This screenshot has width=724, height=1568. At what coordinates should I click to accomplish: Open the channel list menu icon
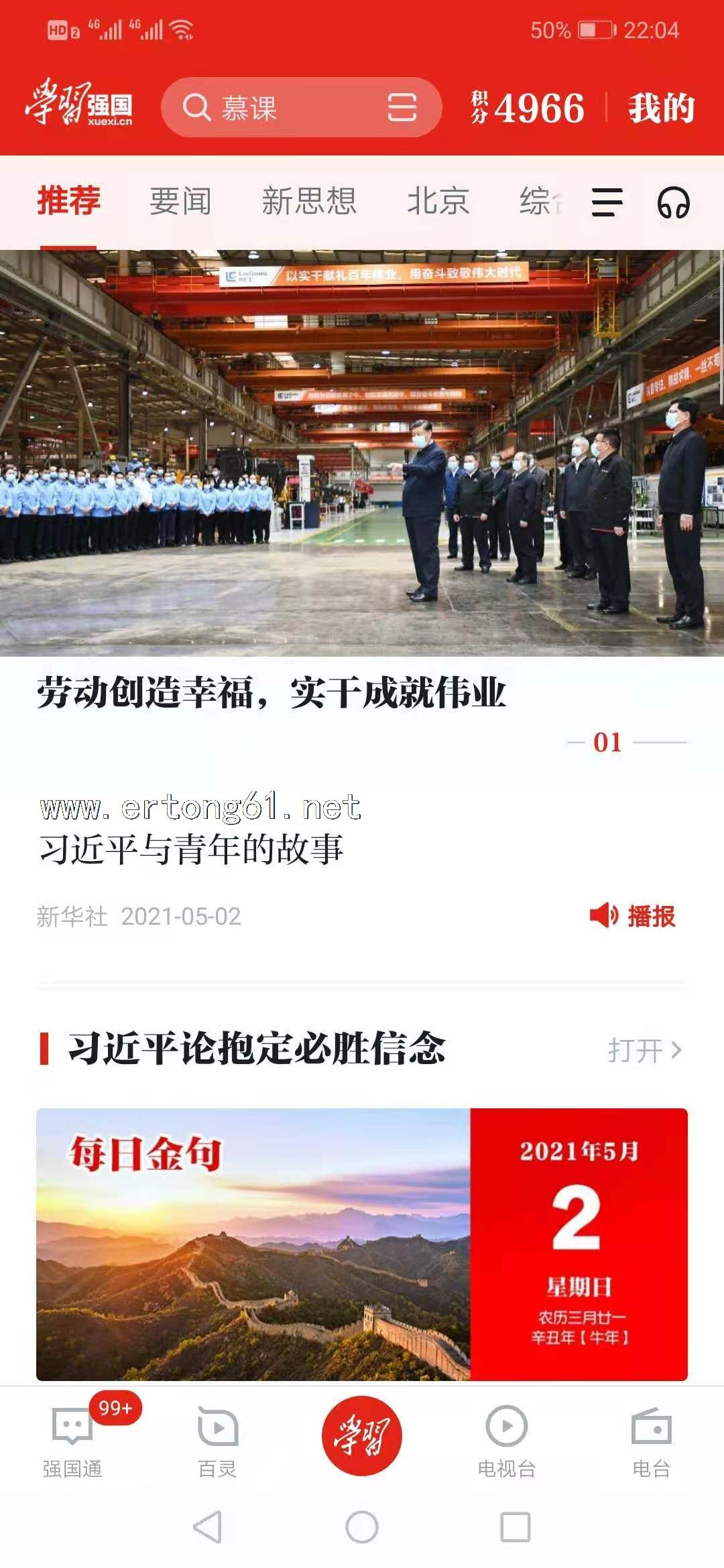(607, 202)
